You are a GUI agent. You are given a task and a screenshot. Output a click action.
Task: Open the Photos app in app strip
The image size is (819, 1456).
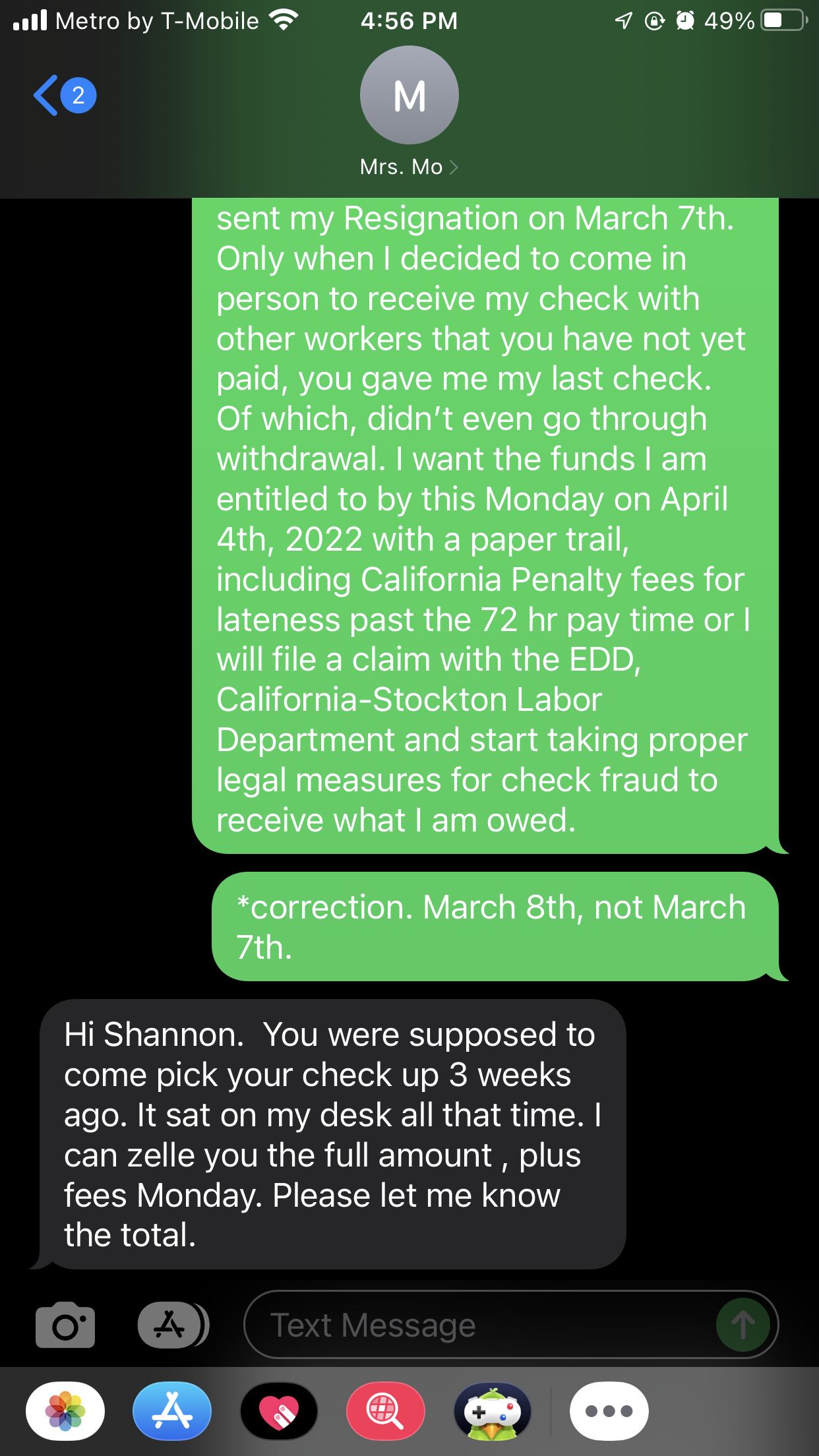[x=65, y=1411]
